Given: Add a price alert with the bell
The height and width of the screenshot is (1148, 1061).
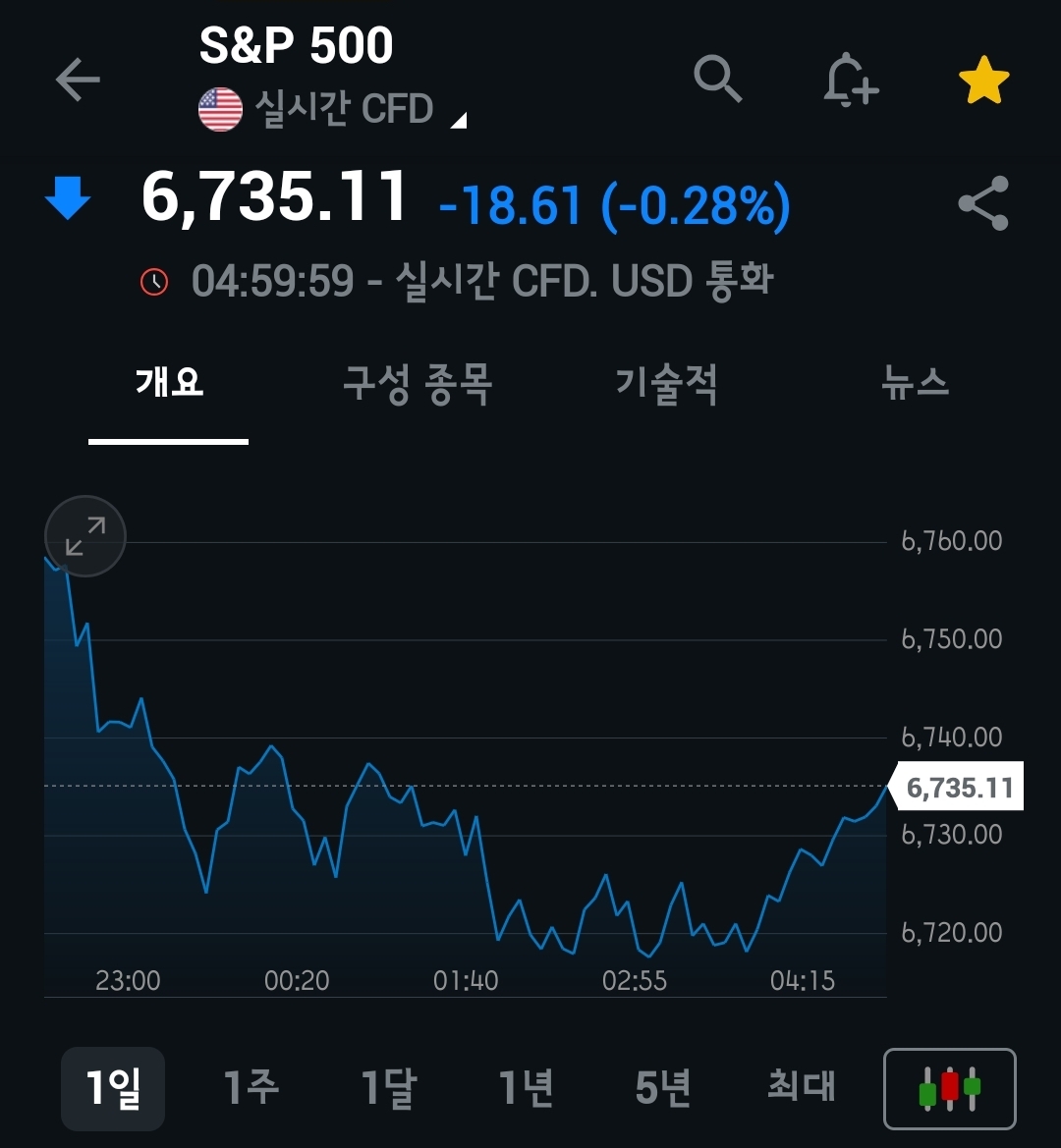Looking at the screenshot, I should (x=850, y=80).
